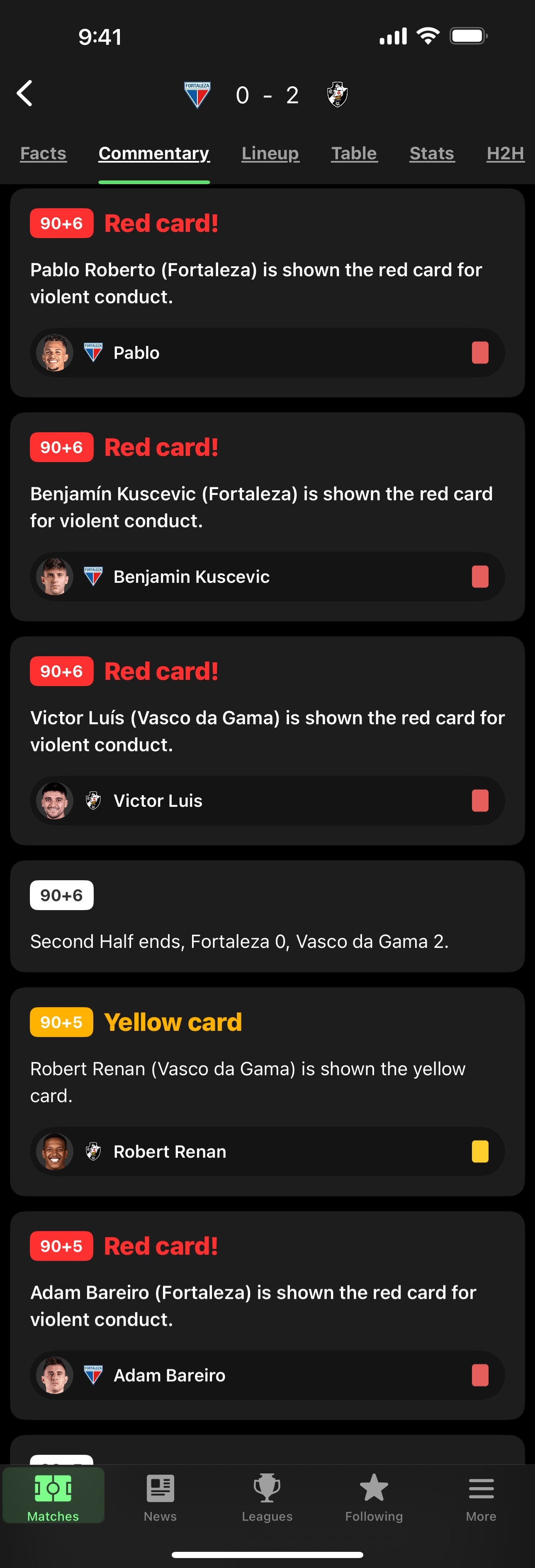Open Robert Renan's player row

267,1152
